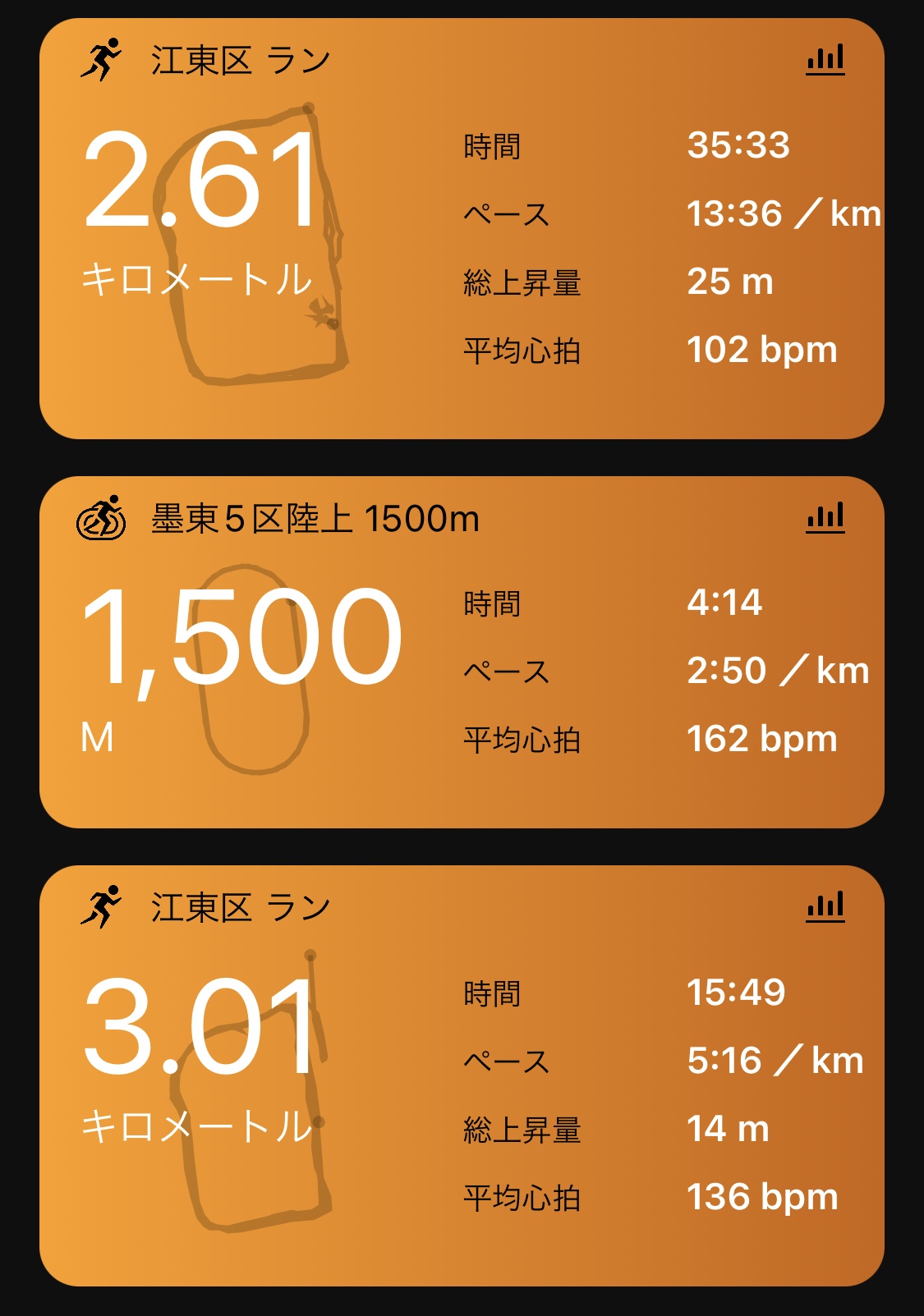The height and width of the screenshot is (1316, 924).
Task: Tap the stats icon on the 3.01 km run
Action: tap(825, 906)
